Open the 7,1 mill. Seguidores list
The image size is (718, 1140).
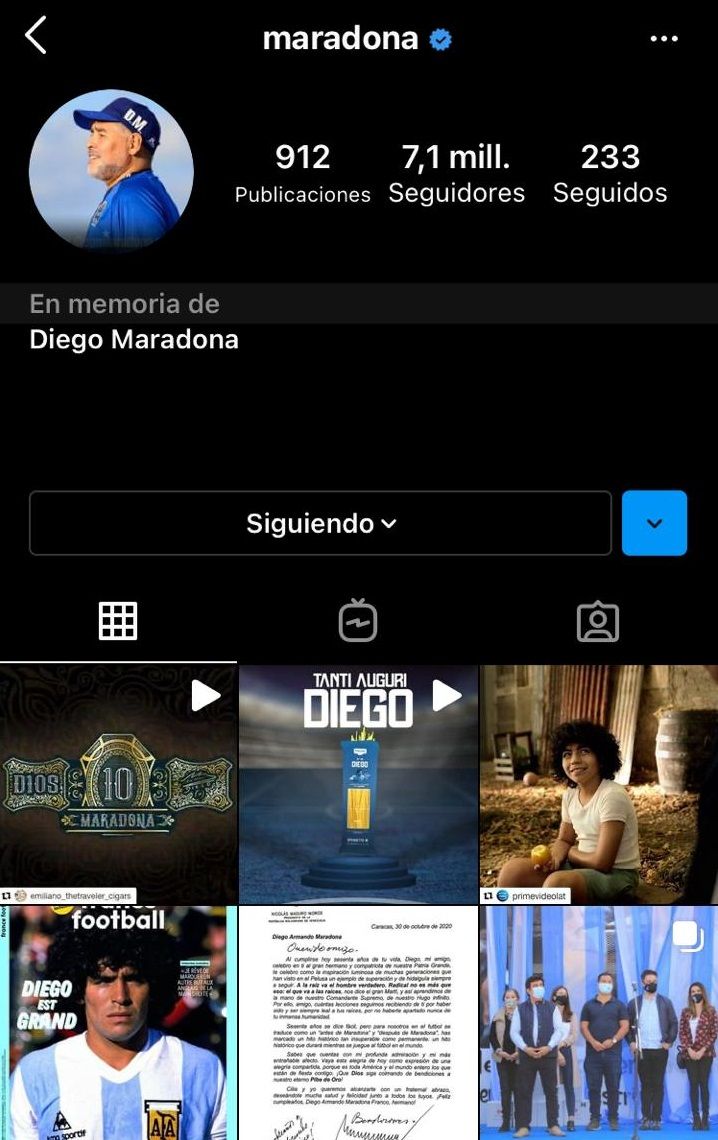pos(456,173)
